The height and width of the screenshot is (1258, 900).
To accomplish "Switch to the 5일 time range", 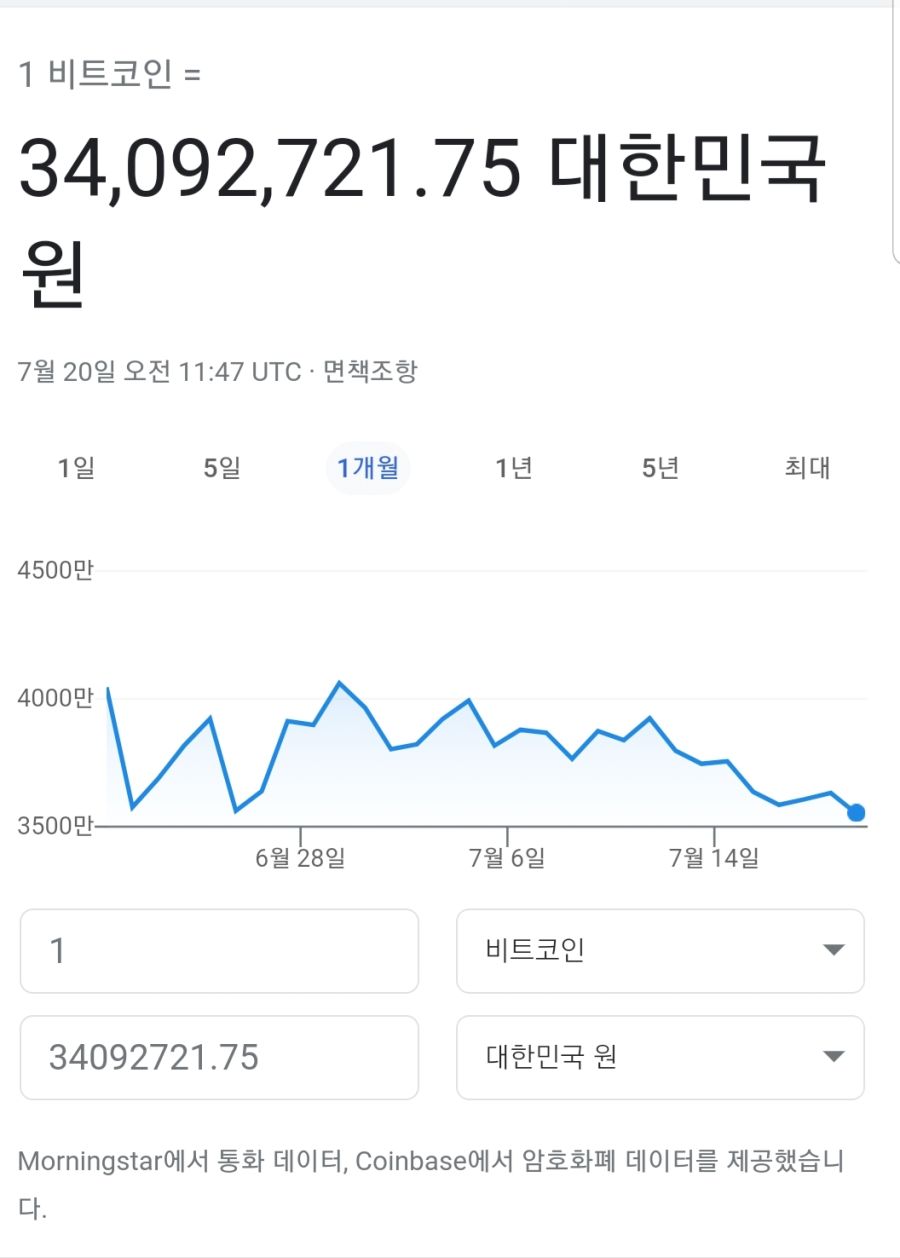I will (222, 468).
